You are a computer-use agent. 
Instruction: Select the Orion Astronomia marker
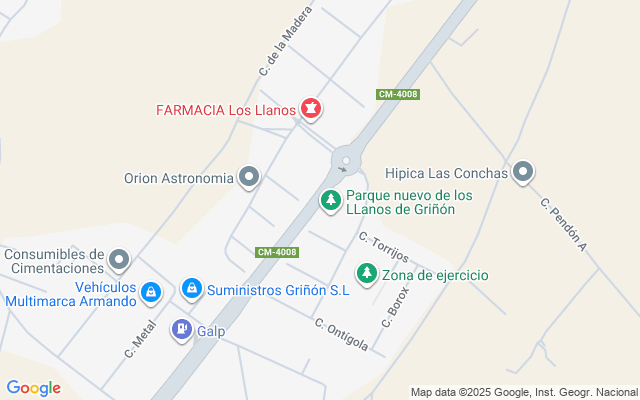click(x=250, y=179)
